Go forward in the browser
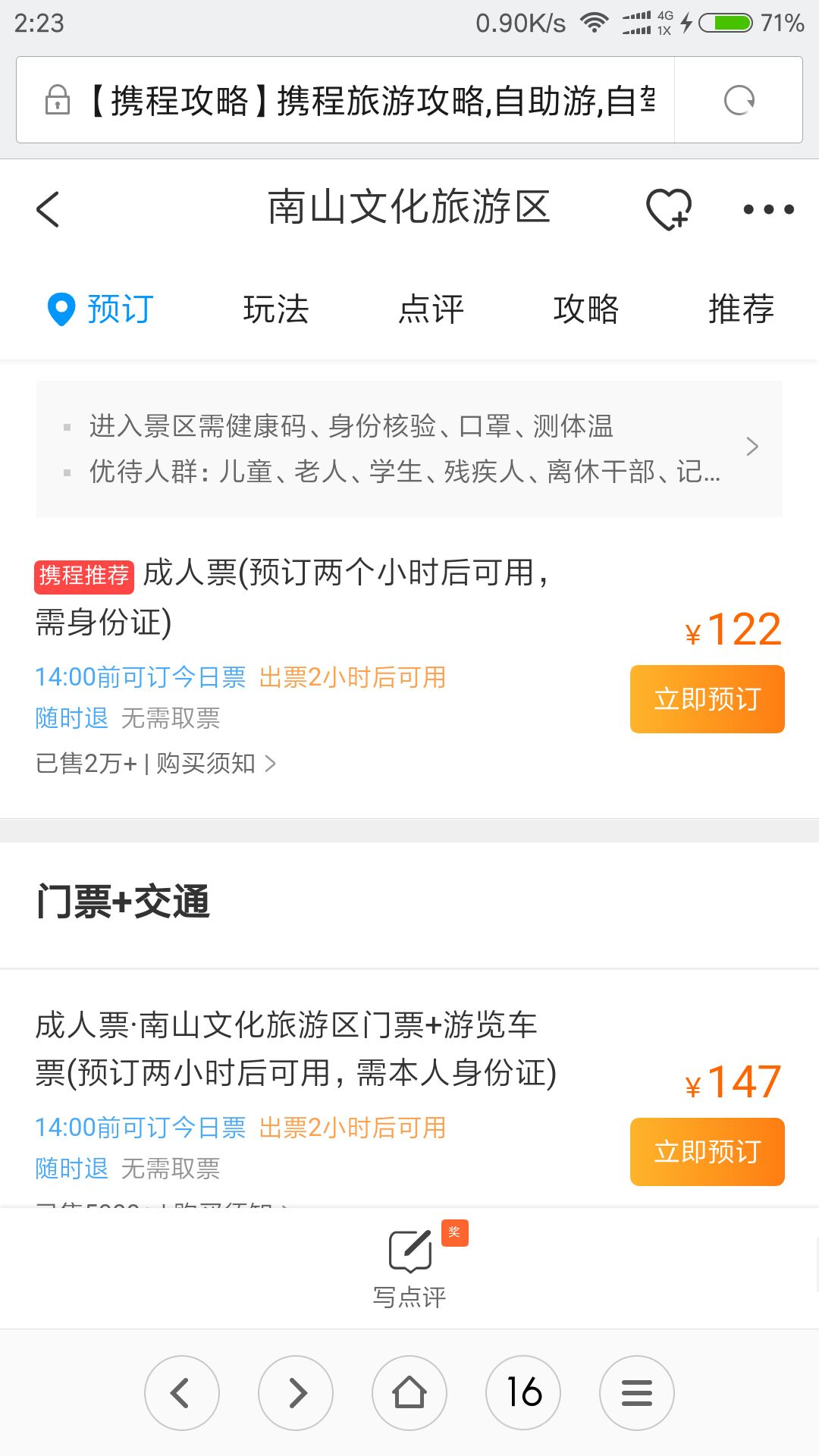This screenshot has width=819, height=1456. [296, 1393]
